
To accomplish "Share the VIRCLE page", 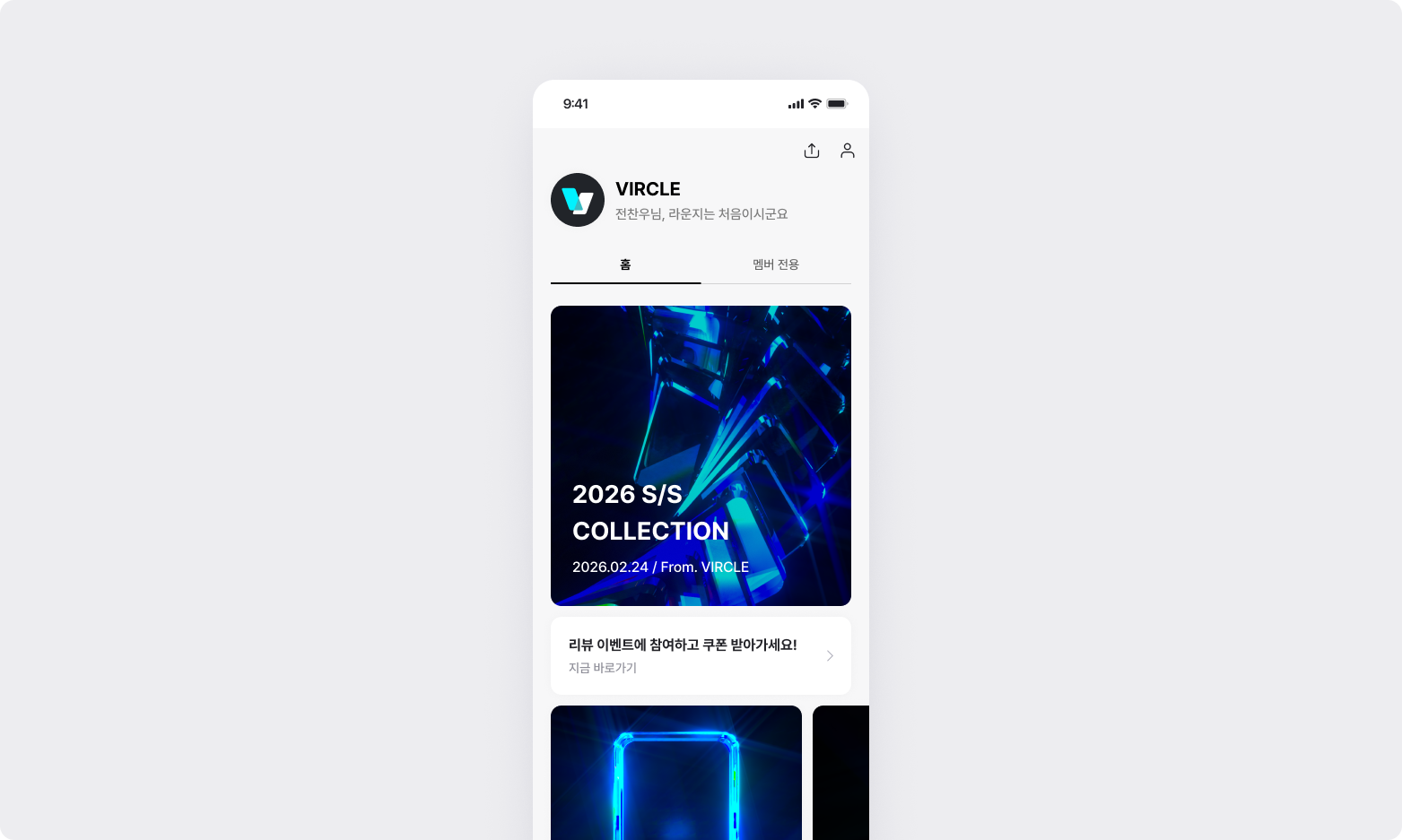I will coord(812,151).
